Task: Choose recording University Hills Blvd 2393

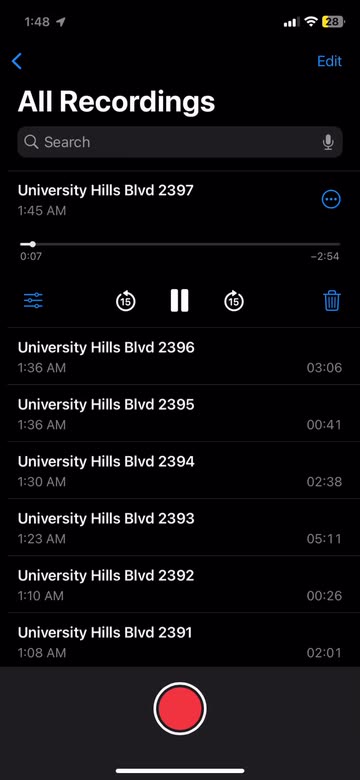Action: click(180, 527)
